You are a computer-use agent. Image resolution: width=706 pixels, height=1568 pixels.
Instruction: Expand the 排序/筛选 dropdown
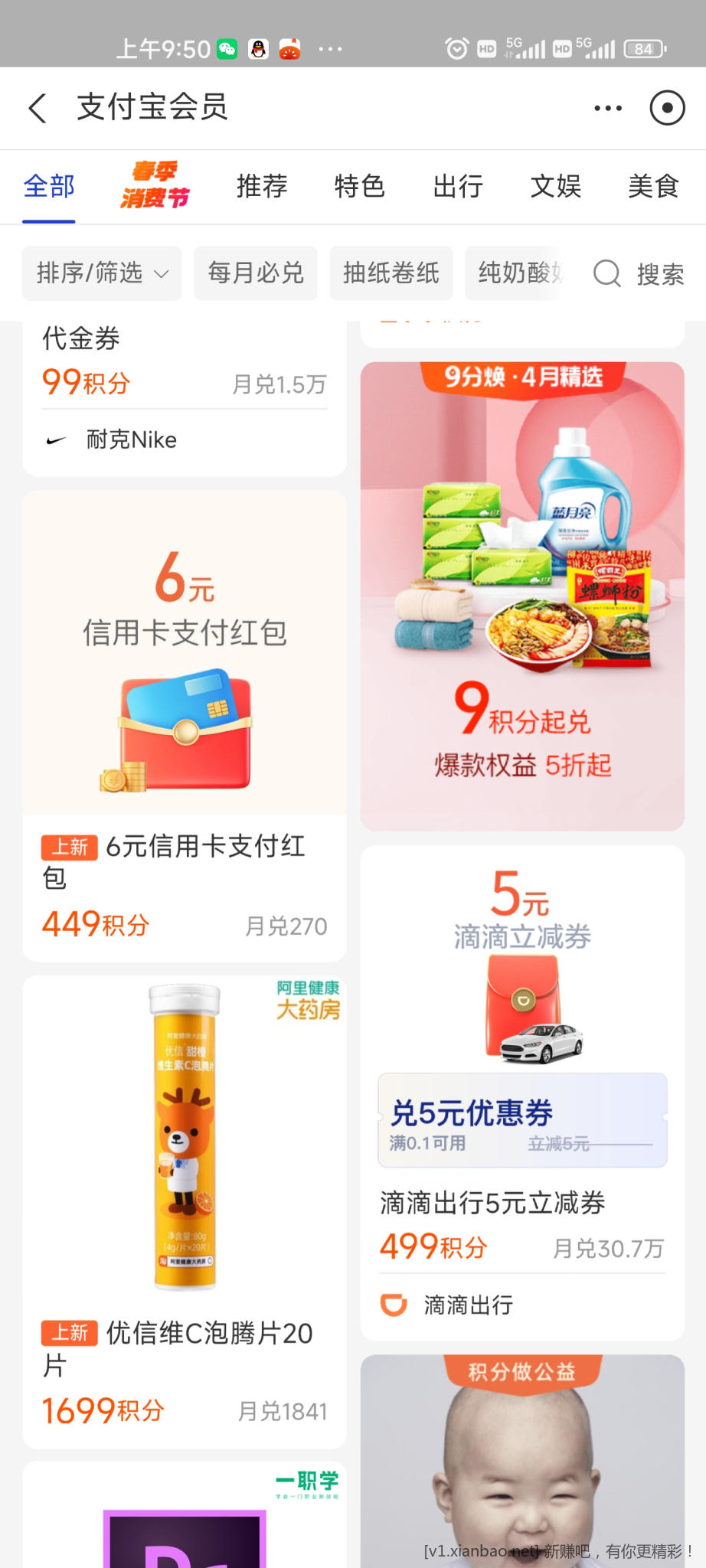click(102, 273)
